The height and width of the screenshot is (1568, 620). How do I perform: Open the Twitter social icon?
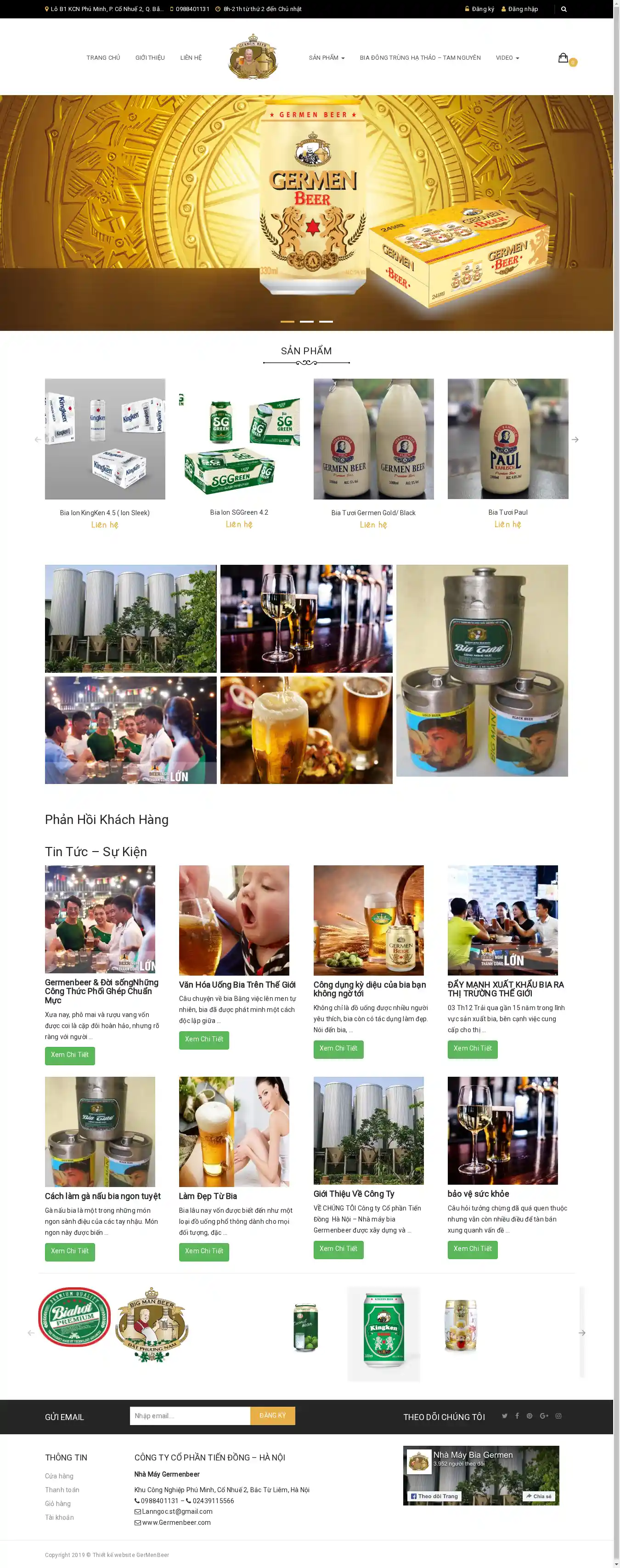coord(504,1416)
